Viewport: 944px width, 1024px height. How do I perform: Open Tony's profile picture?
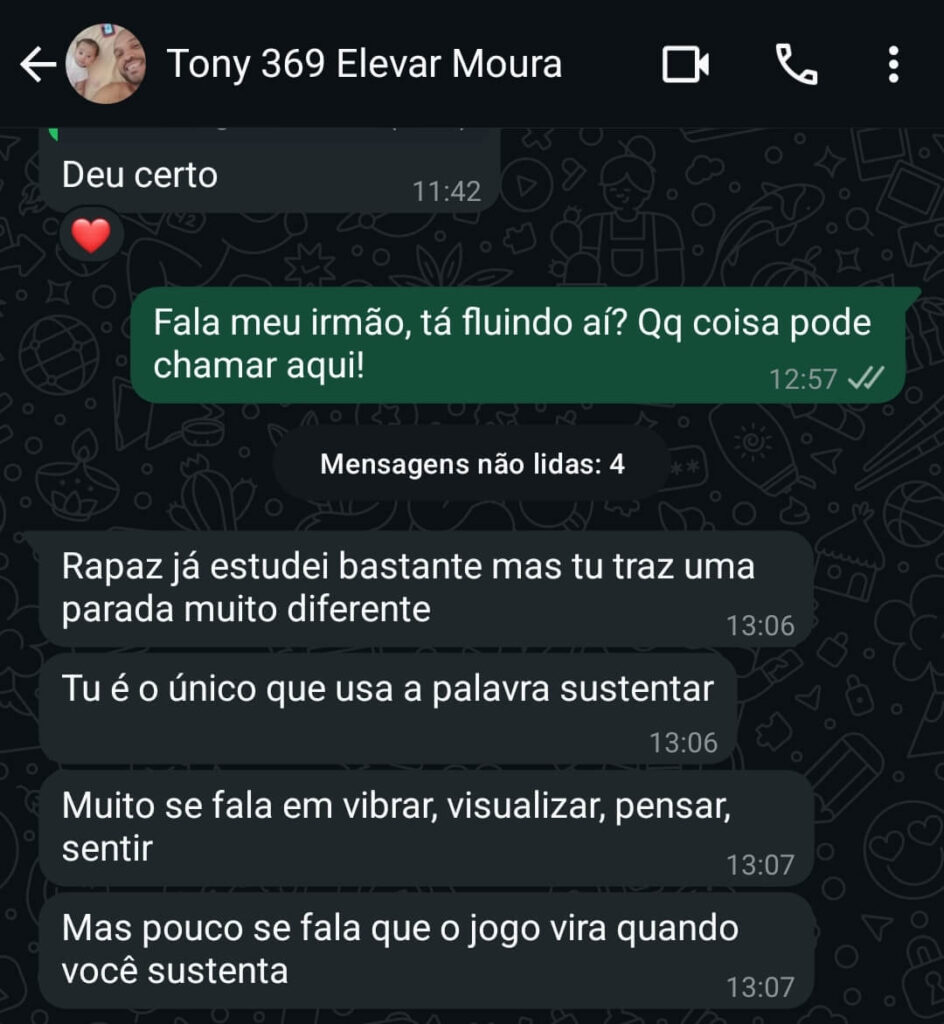(x=105, y=65)
